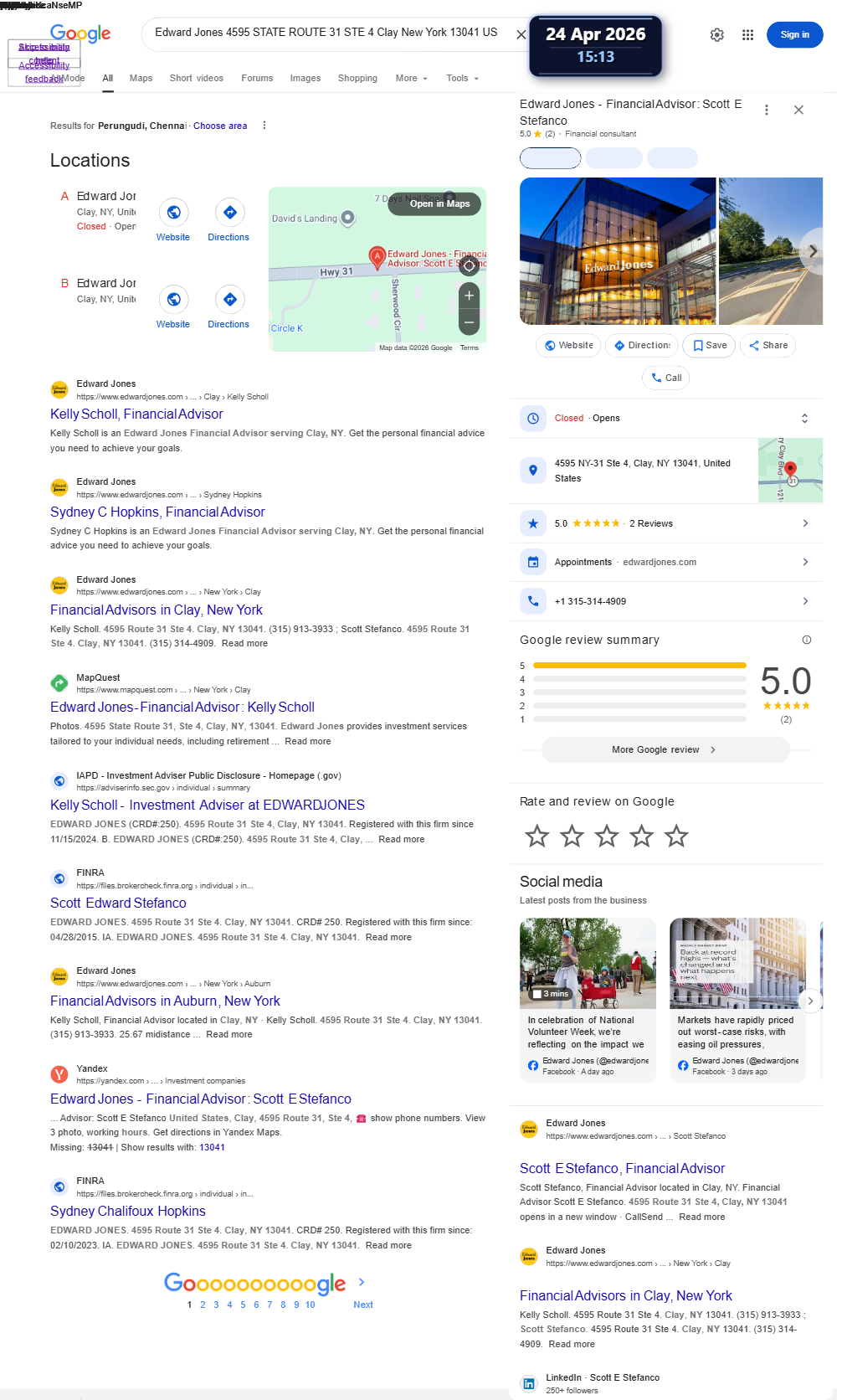Close the Scott E Stefanco business panel
The width and height of the screenshot is (847, 1400).
click(798, 110)
